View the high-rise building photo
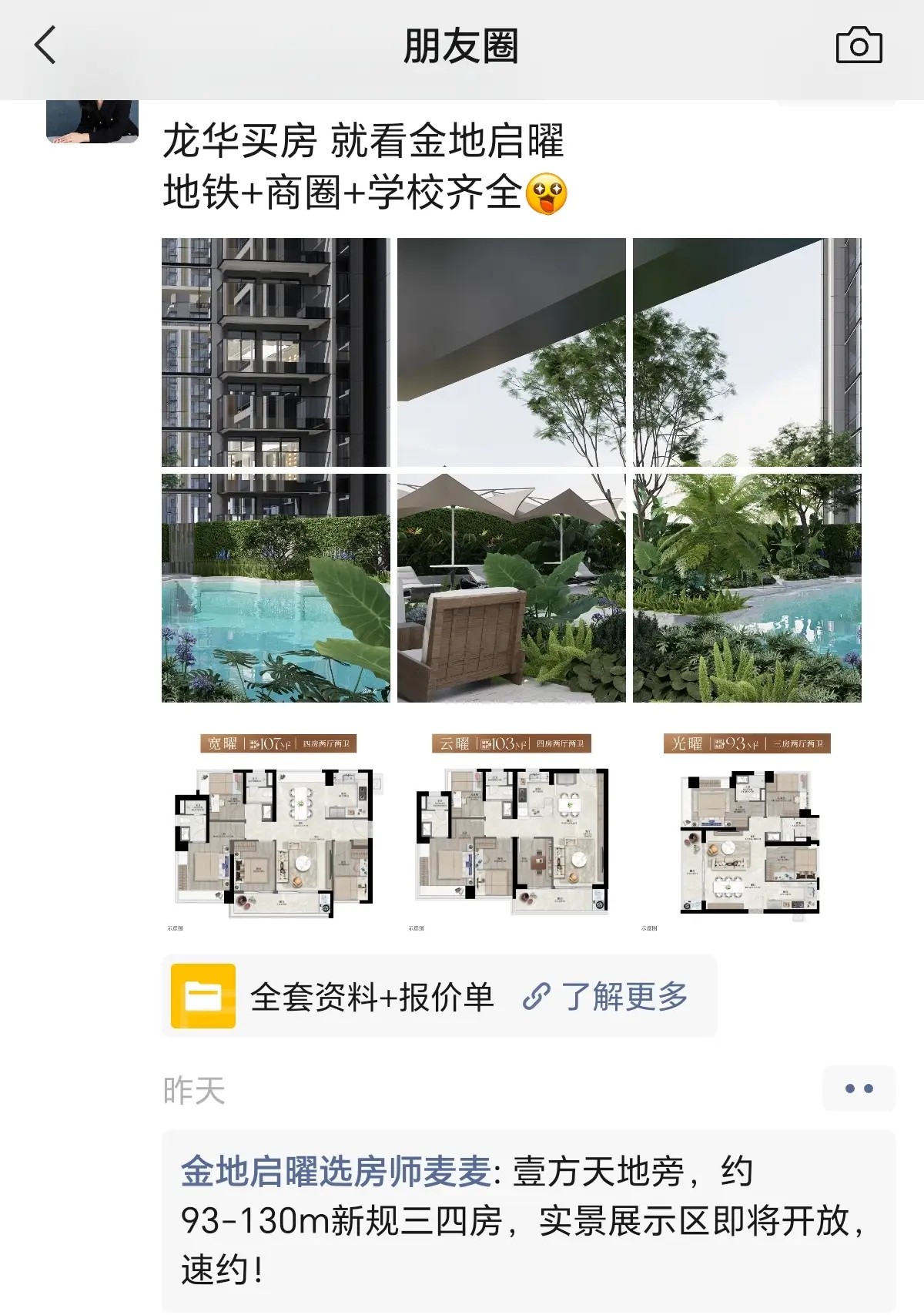 (276, 352)
